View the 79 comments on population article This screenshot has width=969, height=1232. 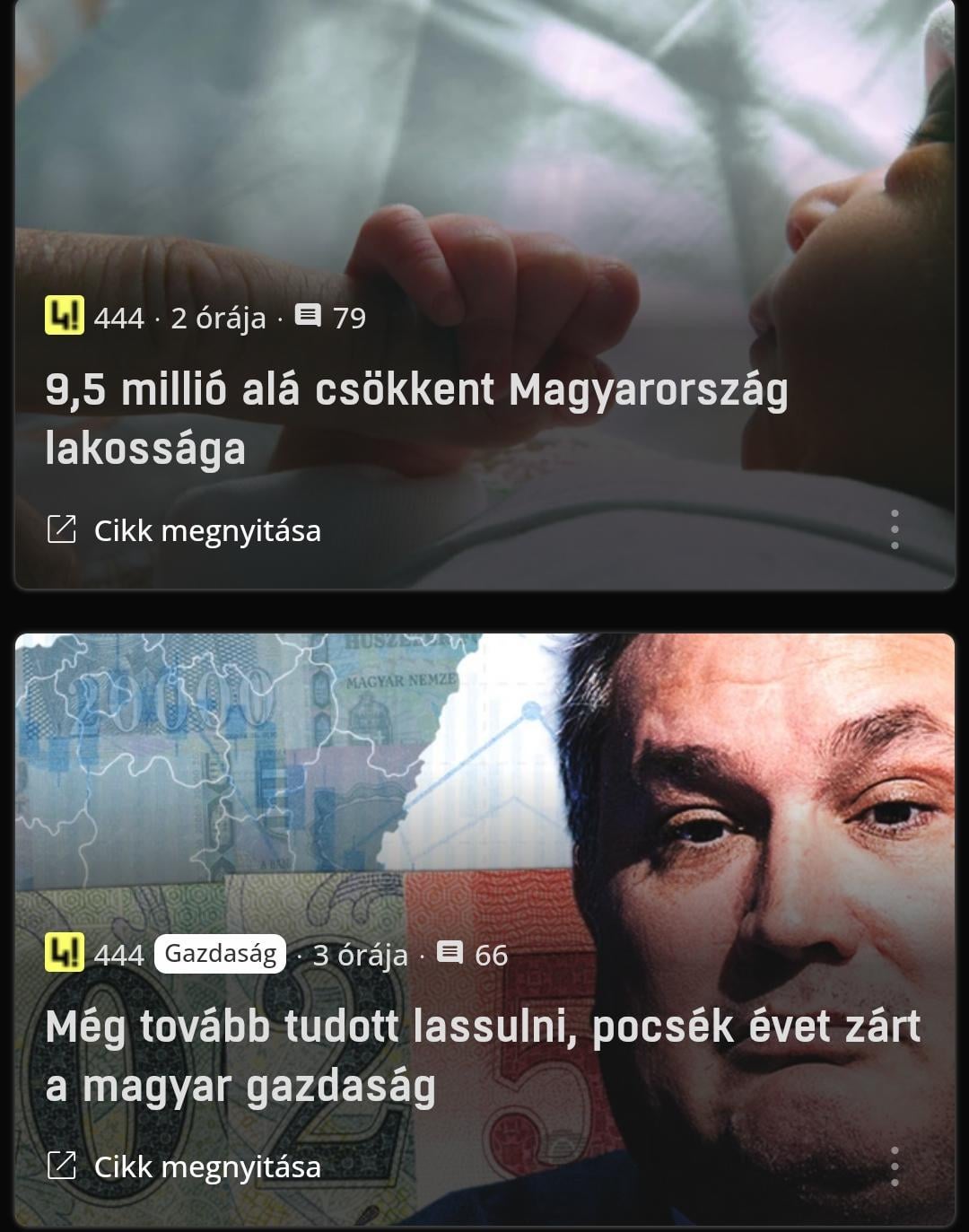(330, 318)
